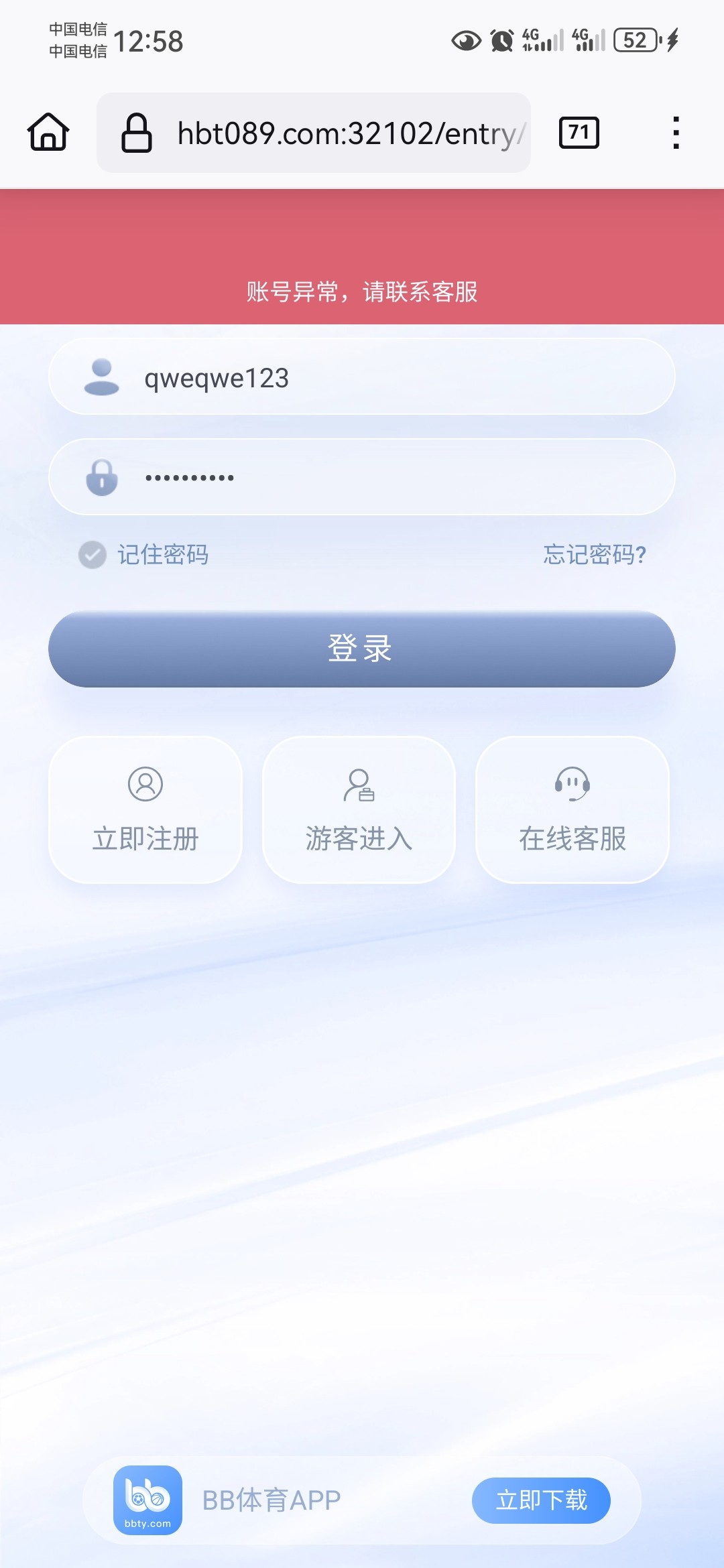The image size is (724, 1568).
Task: Open the browser tab switcher showing 71
Action: point(578,132)
